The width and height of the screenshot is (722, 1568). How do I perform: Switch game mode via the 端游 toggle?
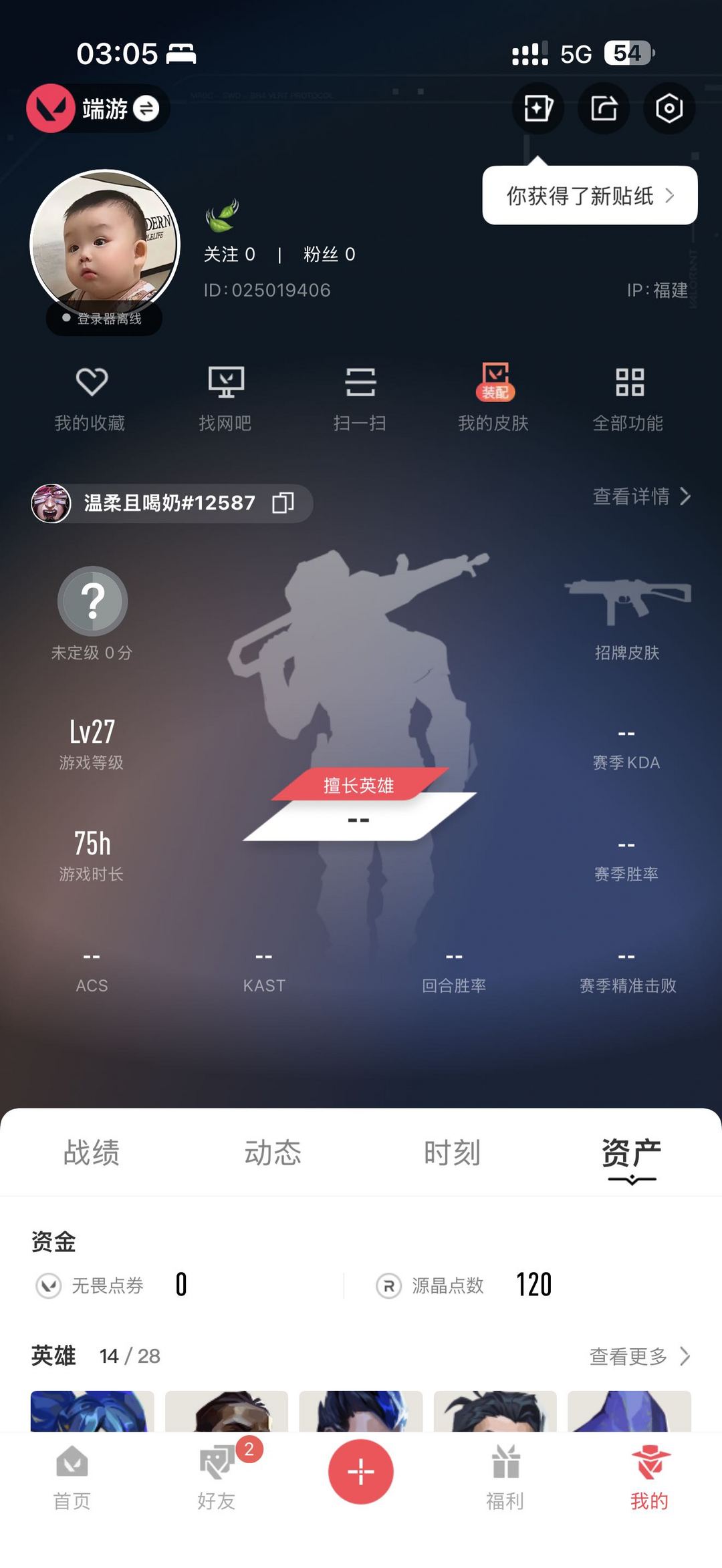point(146,108)
